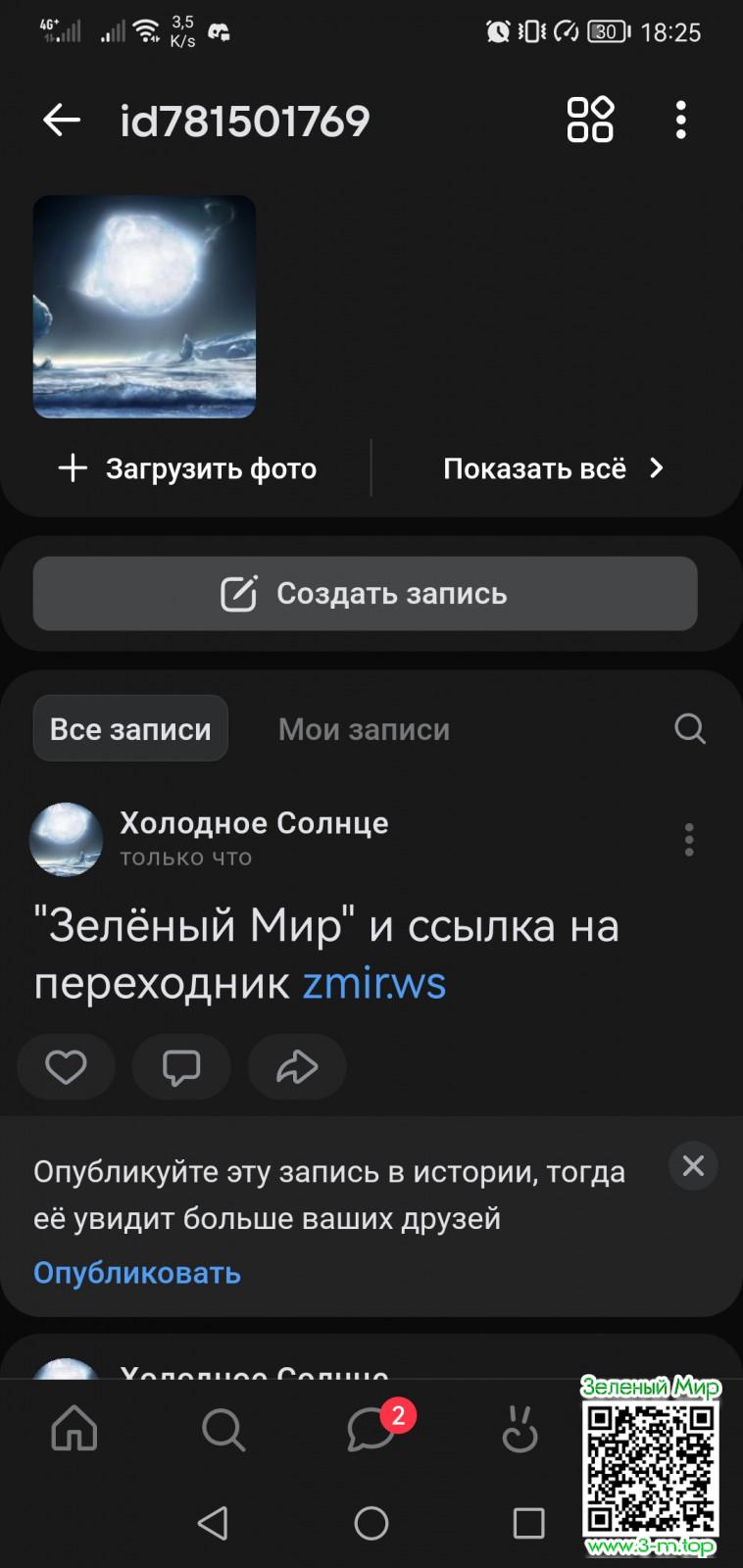Open options menu for Холодное Солнце post
The height and width of the screenshot is (1568, 743).
pyautogui.click(x=689, y=840)
